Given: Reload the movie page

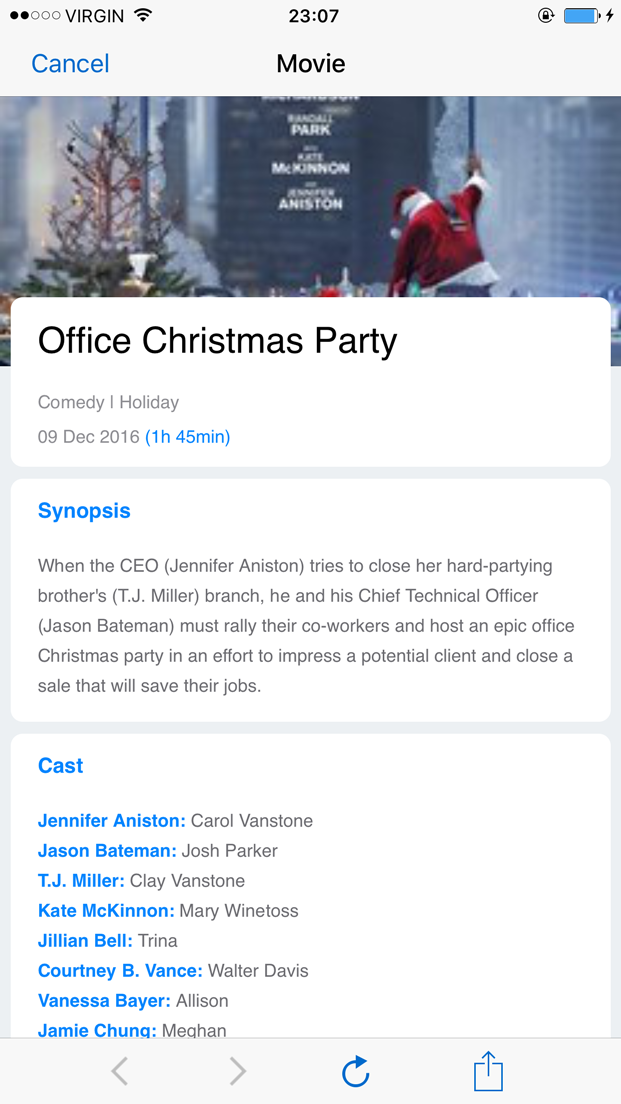Looking at the screenshot, I should point(355,1071).
